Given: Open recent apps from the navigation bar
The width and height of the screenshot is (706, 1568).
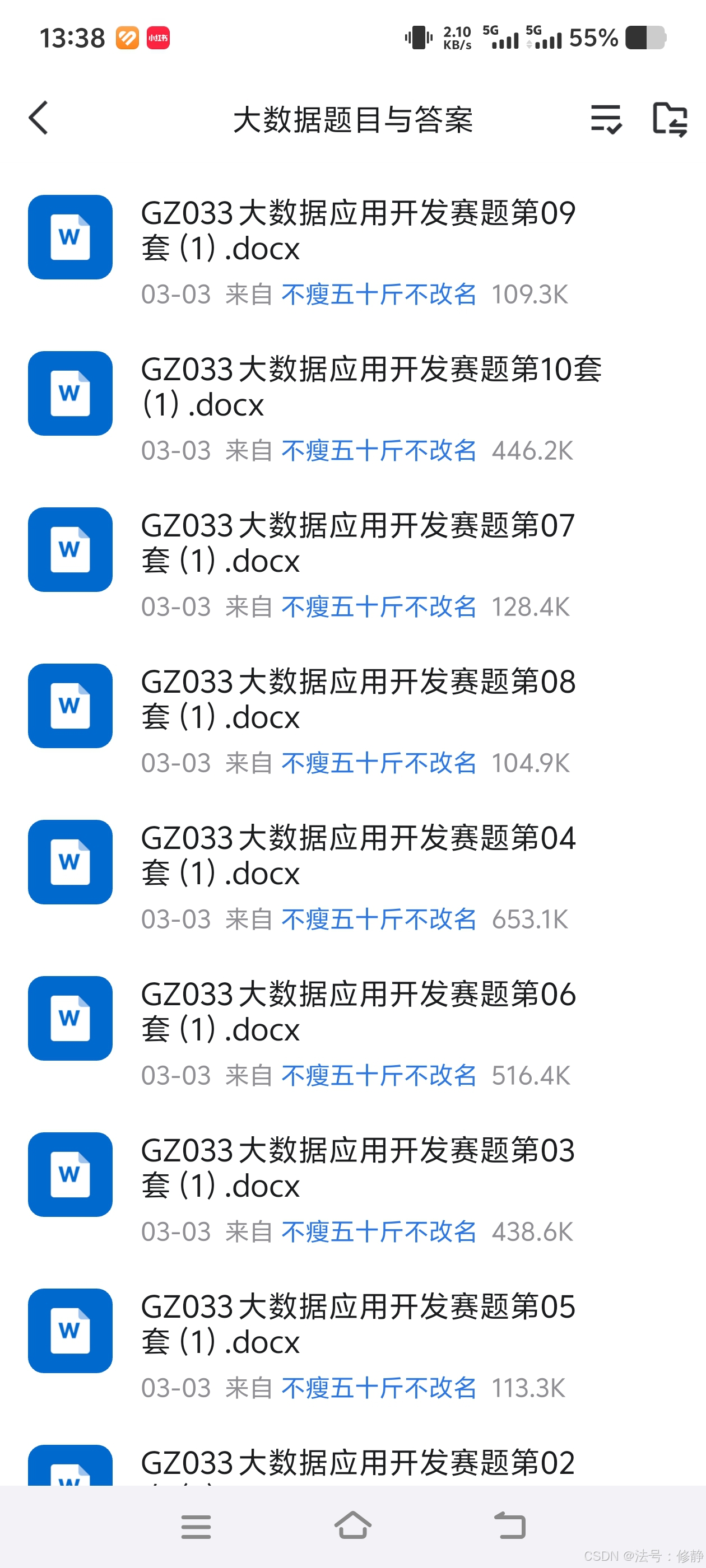Looking at the screenshot, I should click(x=196, y=1527).
